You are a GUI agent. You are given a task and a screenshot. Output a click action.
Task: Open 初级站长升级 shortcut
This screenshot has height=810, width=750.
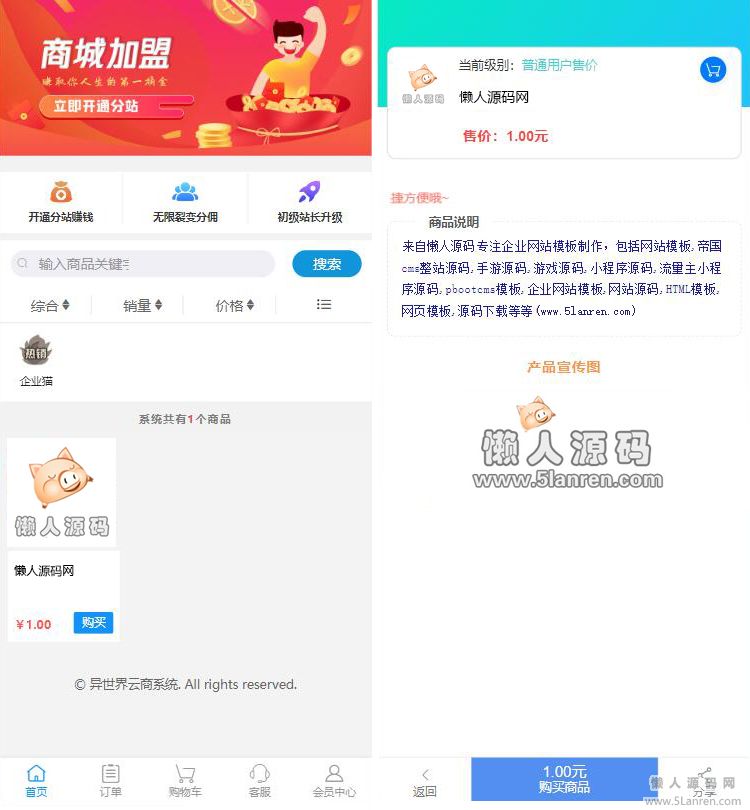point(310,201)
